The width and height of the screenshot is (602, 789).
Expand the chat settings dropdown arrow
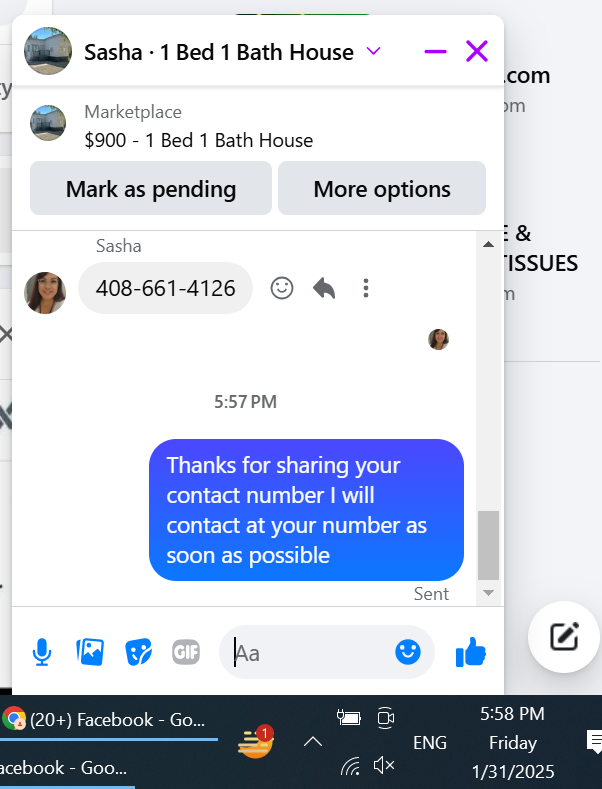click(x=373, y=51)
